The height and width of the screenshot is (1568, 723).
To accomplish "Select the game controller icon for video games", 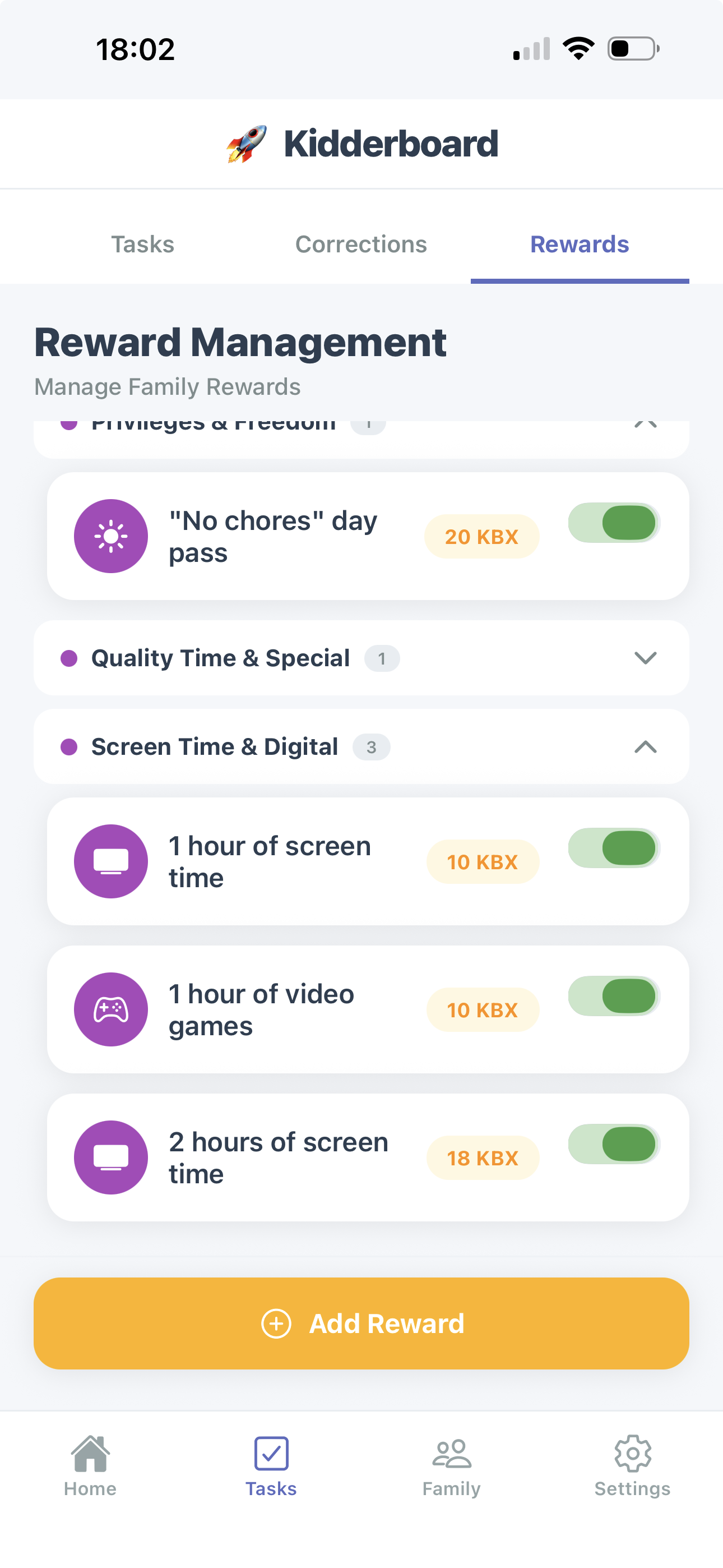I will pyautogui.click(x=111, y=1009).
